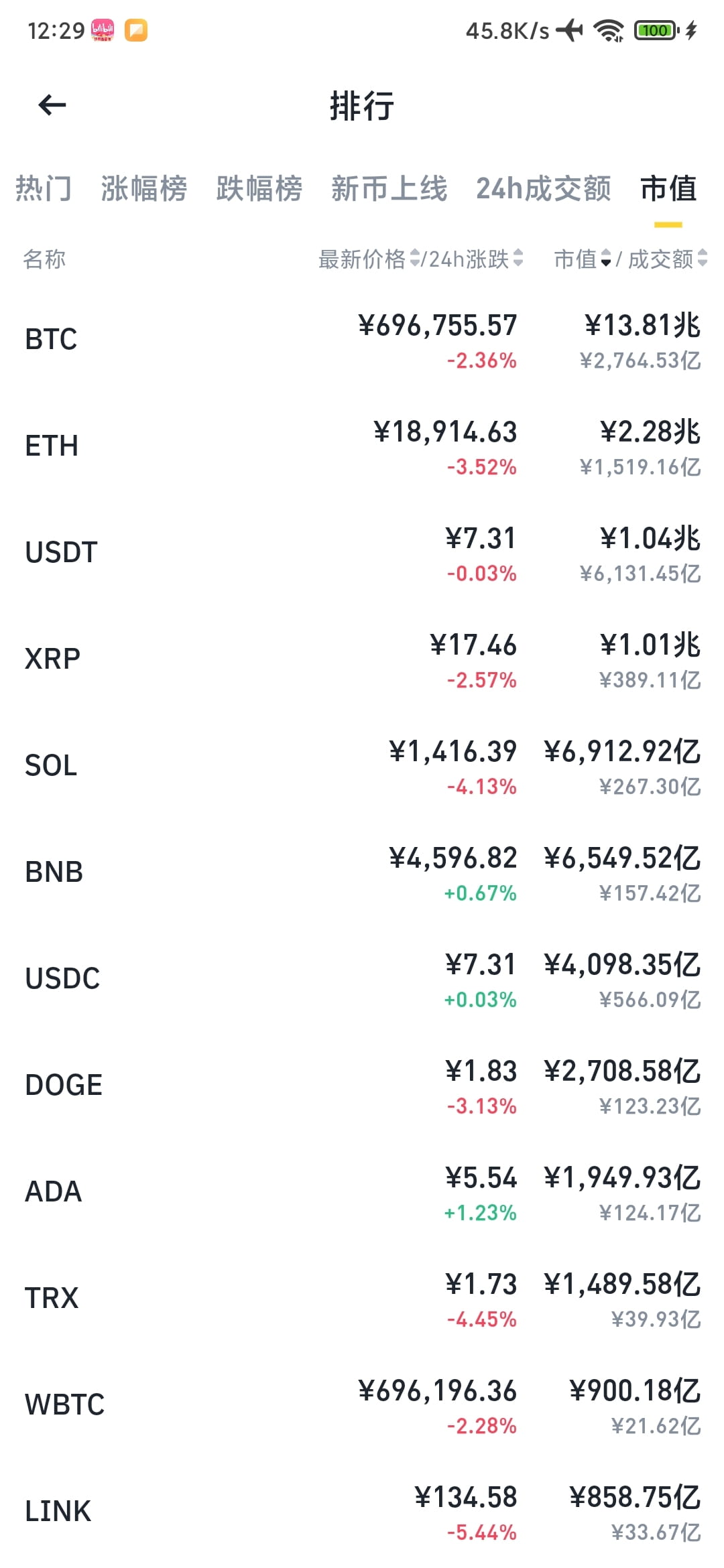This screenshot has width=724, height=1568.
Task: Open the orange notification icon in status bar
Action: click(x=137, y=29)
